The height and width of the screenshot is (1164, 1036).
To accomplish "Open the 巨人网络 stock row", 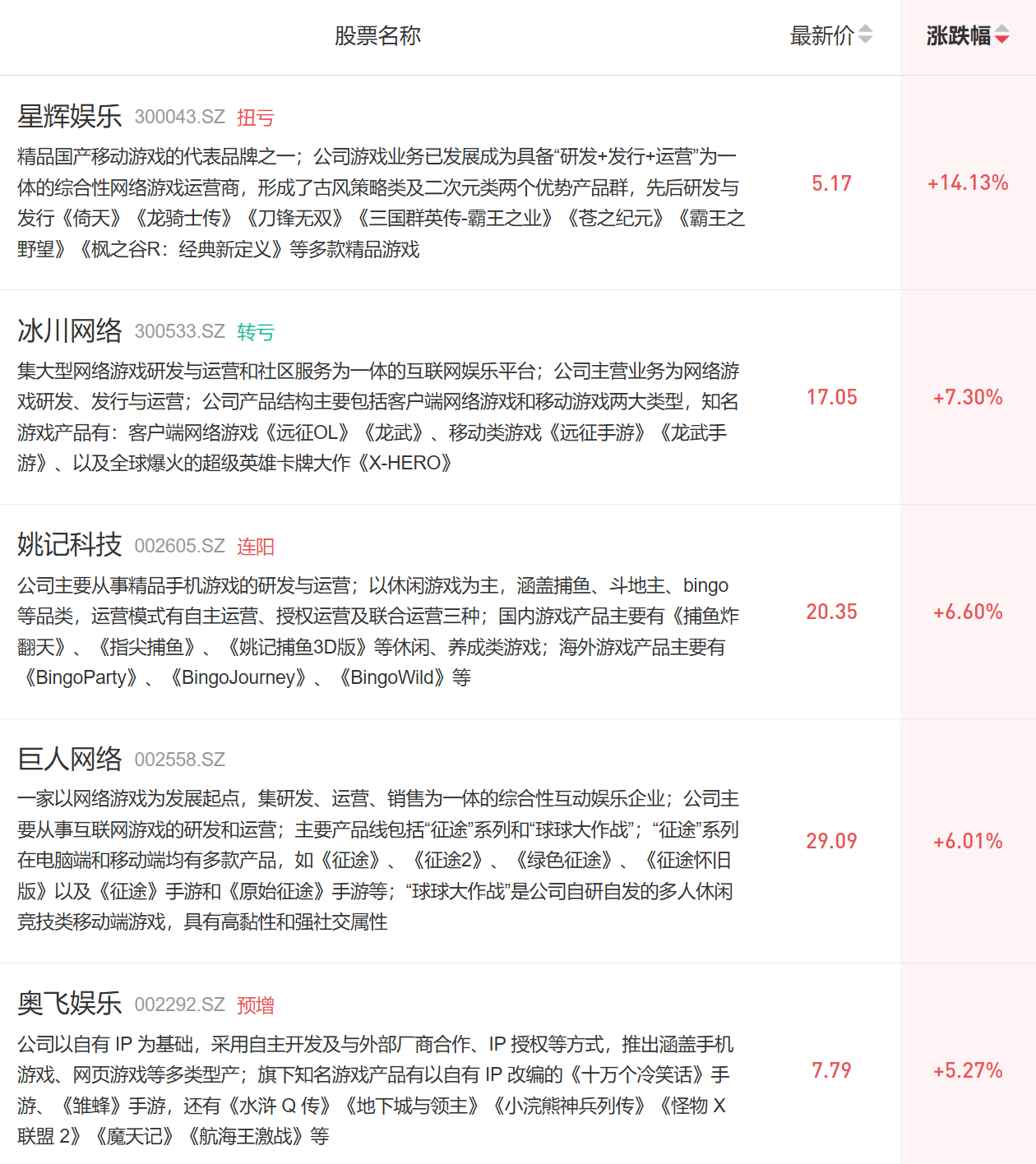I will [x=518, y=841].
